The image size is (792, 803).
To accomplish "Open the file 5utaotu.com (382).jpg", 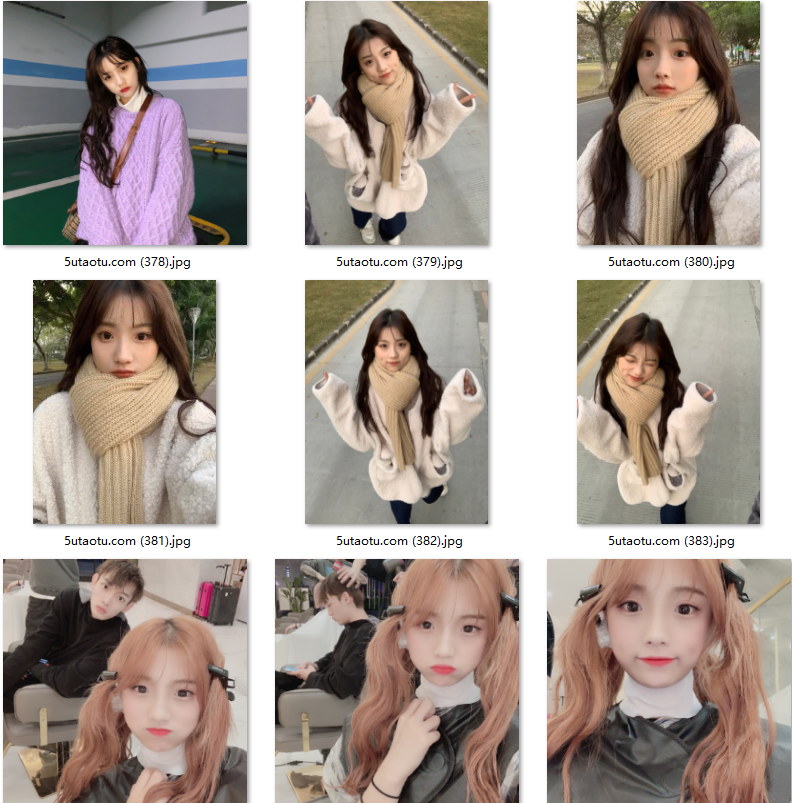I will 397,402.
